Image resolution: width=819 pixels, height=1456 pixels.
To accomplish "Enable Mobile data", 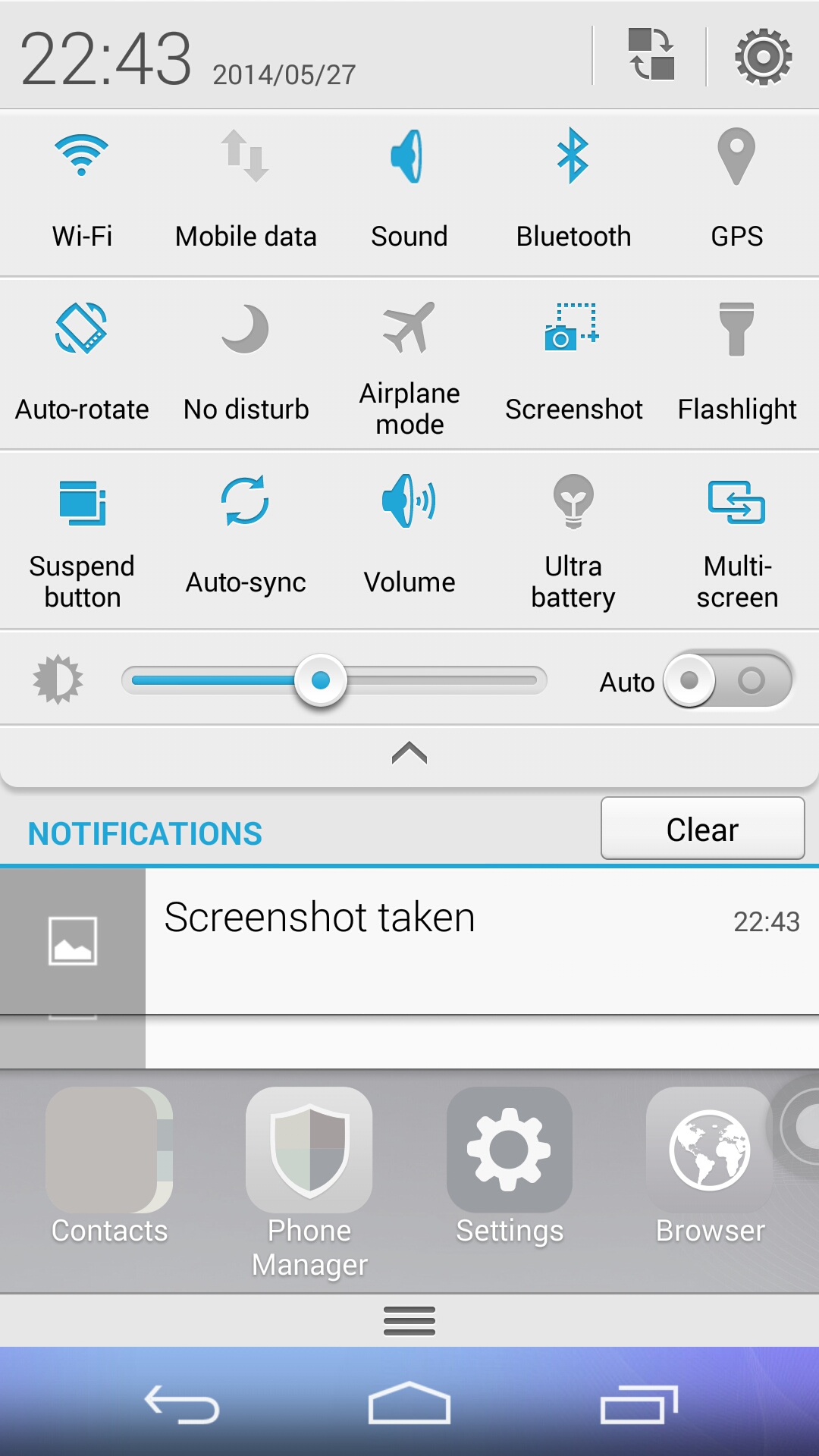I will click(x=246, y=192).
